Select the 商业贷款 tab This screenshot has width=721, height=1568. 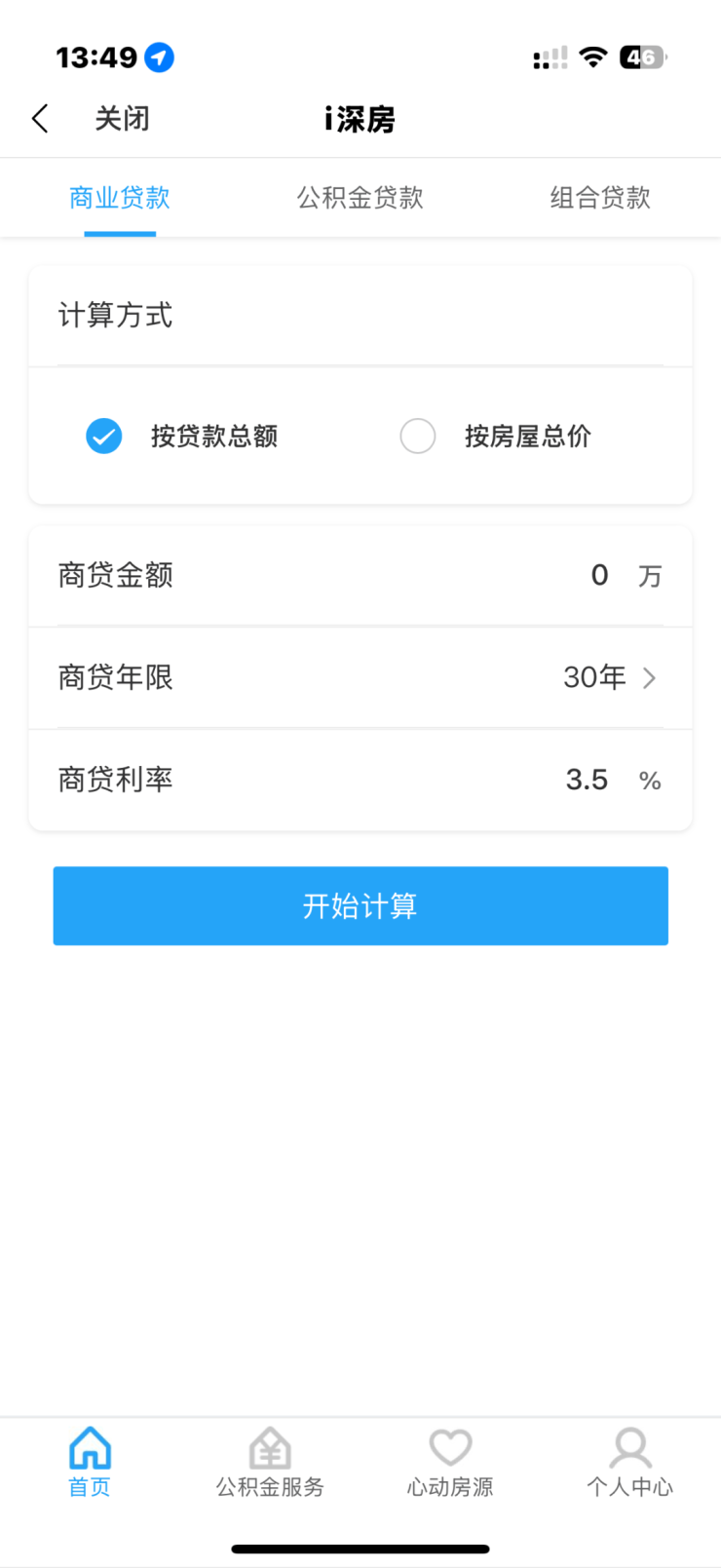click(120, 198)
